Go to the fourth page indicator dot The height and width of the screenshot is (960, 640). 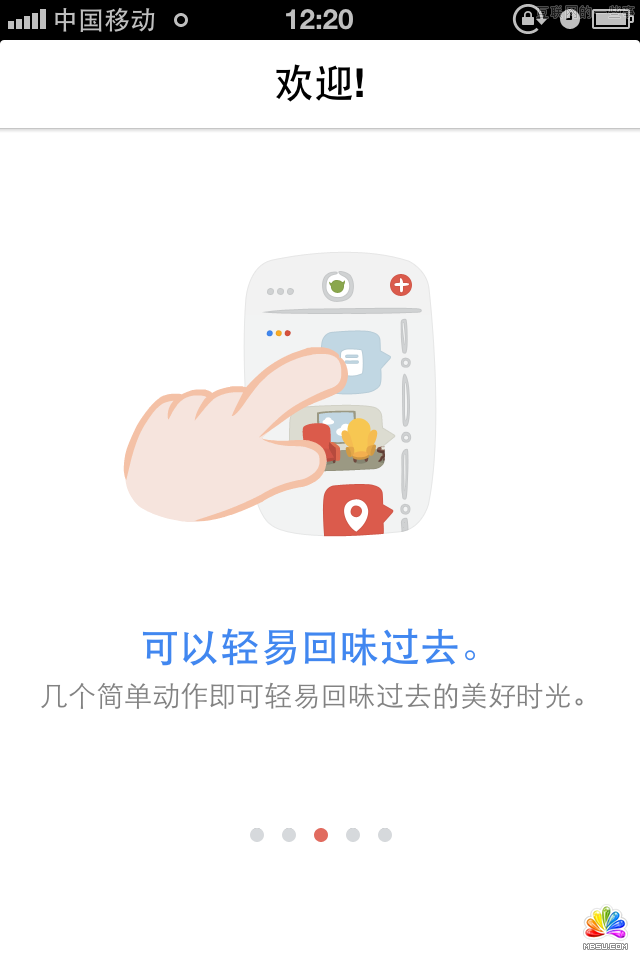(x=353, y=835)
